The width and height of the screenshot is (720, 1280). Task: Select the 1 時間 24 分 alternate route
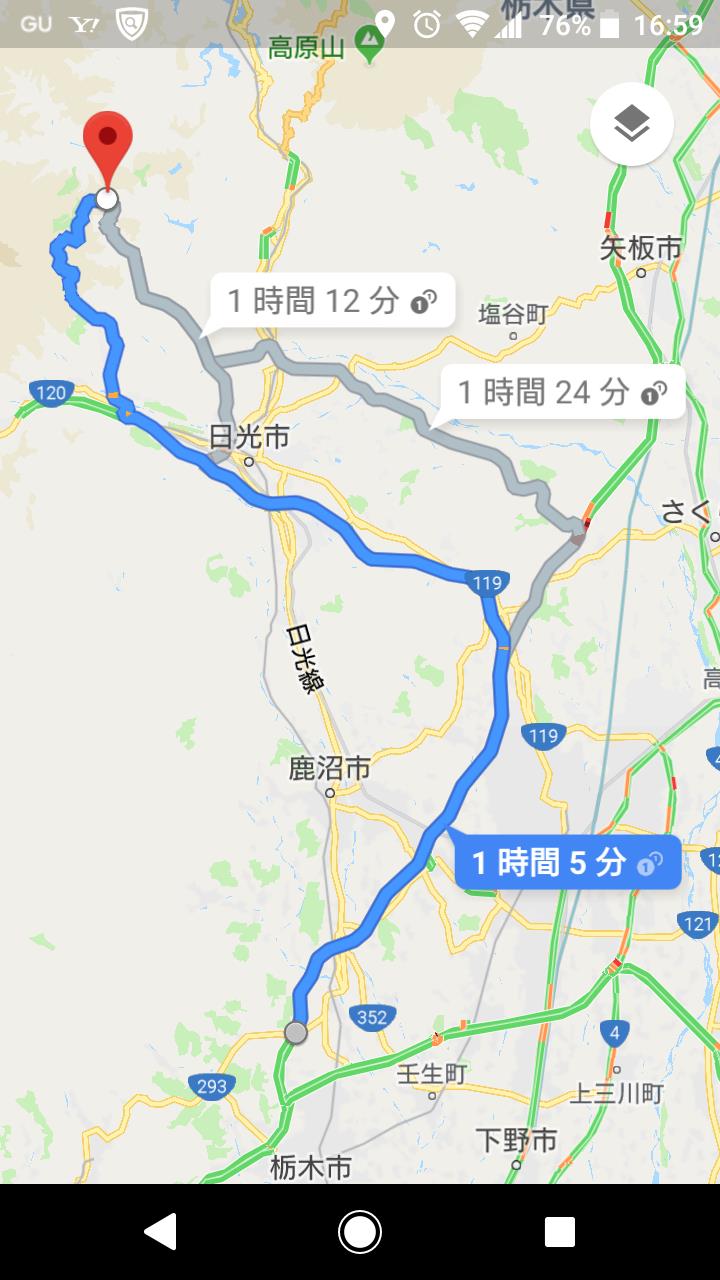click(x=562, y=391)
